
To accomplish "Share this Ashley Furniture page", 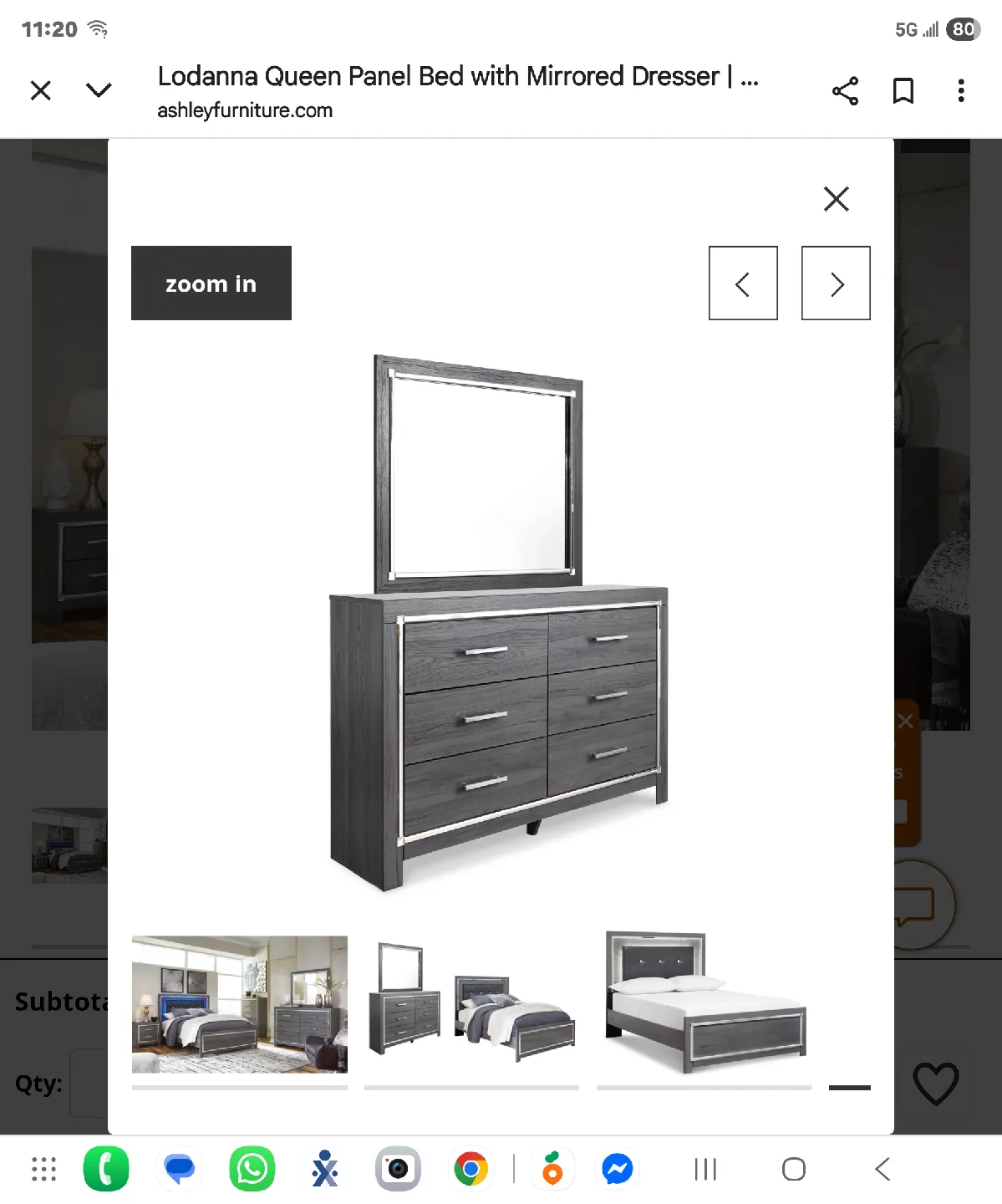I will click(x=845, y=91).
